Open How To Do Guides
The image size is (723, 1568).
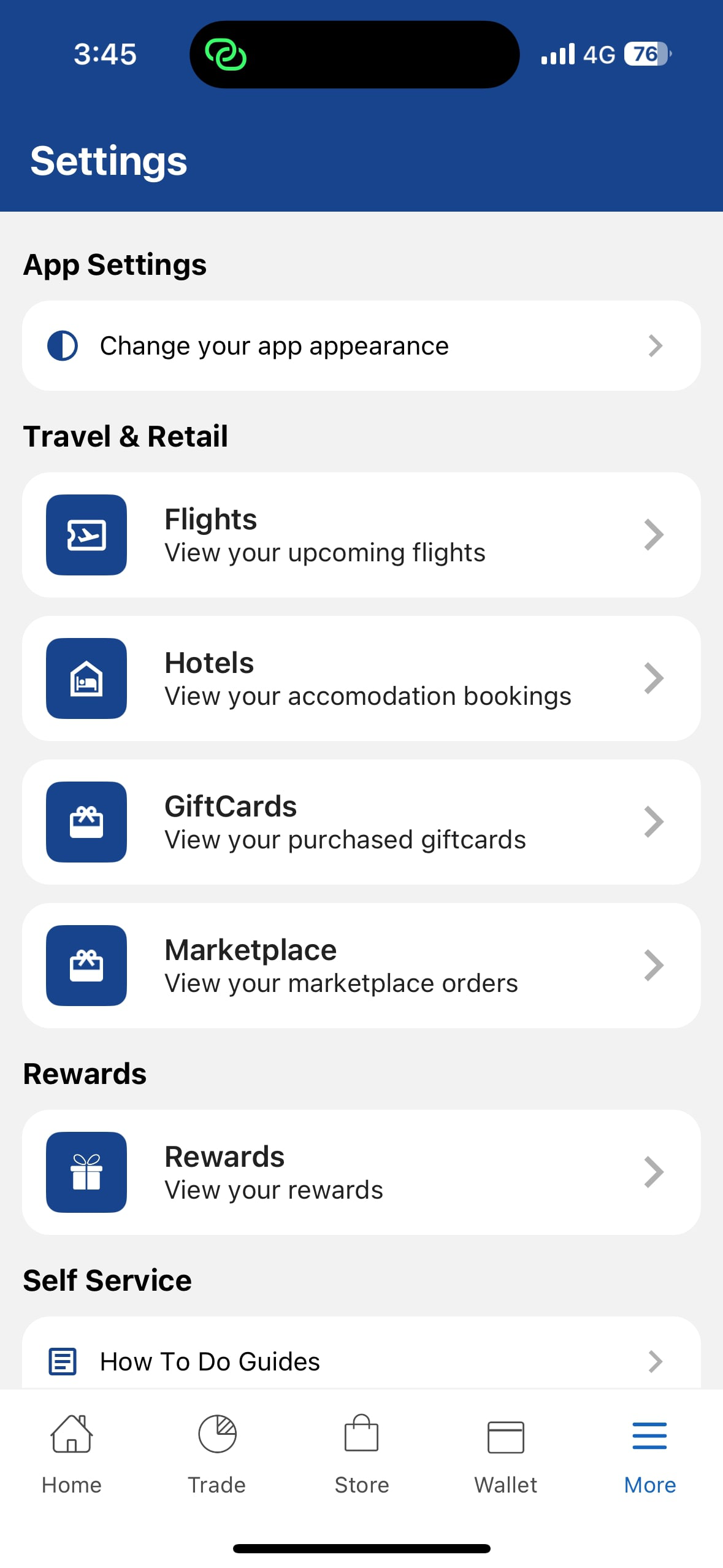click(361, 1361)
